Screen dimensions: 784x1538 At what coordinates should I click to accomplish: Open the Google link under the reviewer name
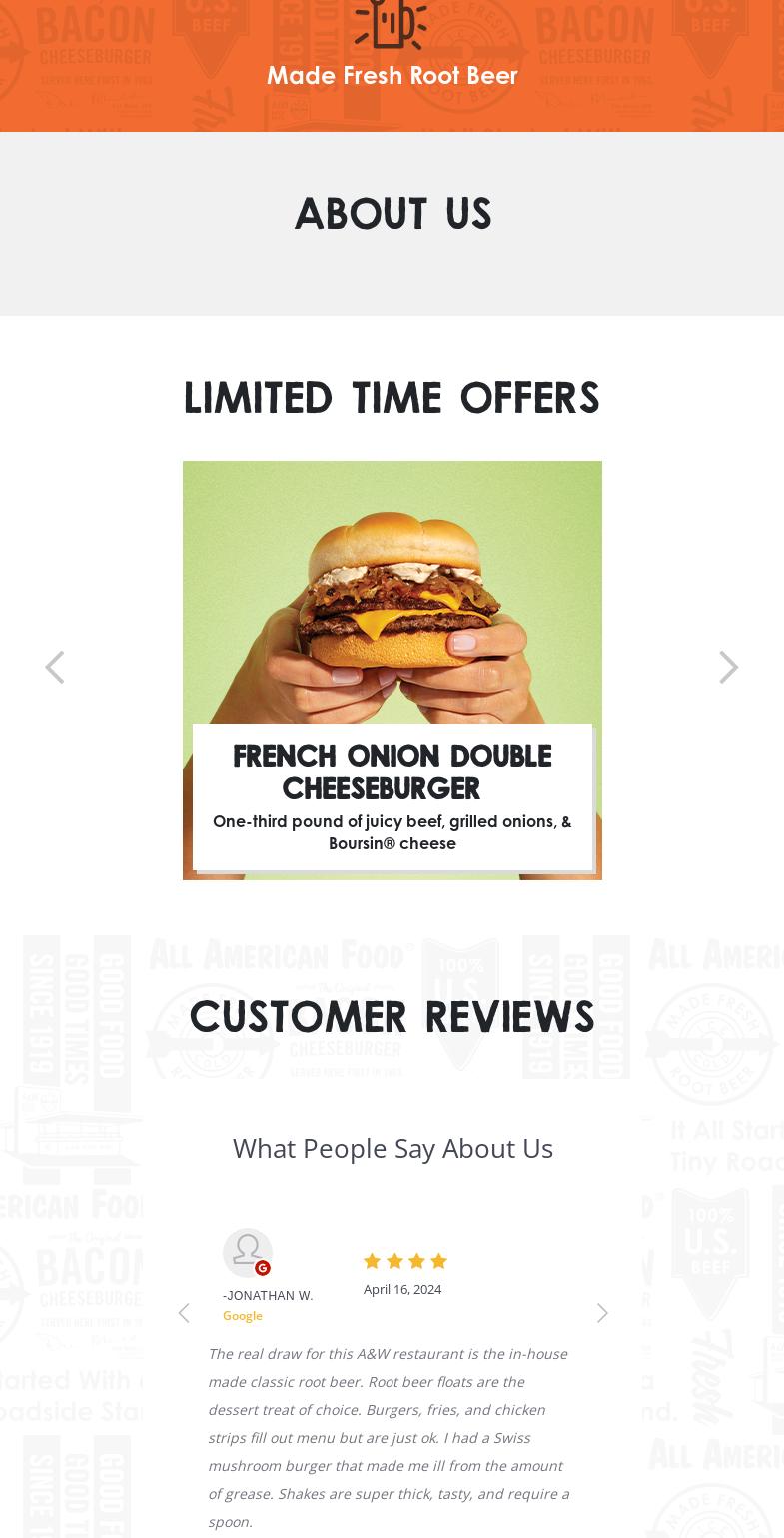243,1315
